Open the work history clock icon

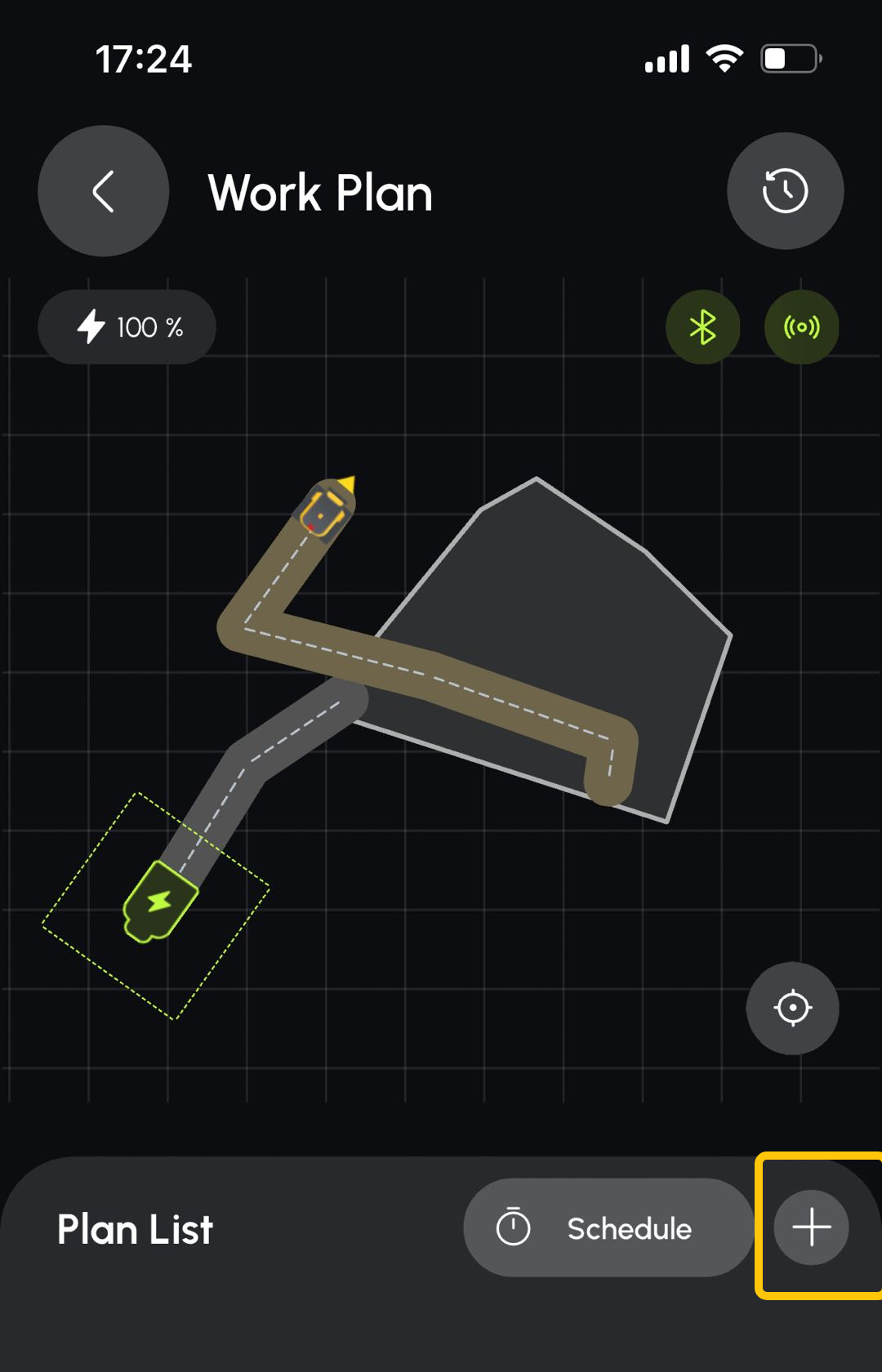[785, 191]
